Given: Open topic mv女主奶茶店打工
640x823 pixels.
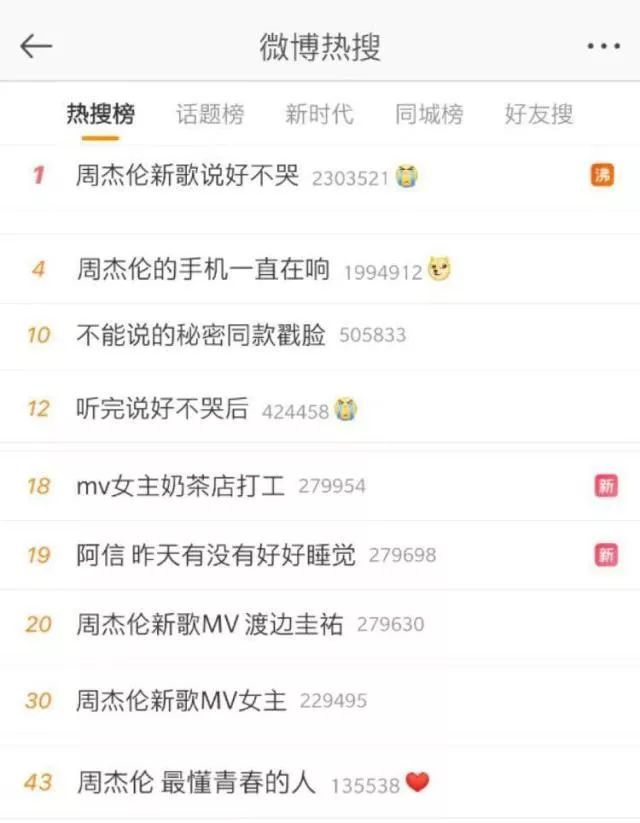Looking at the screenshot, I should 180,486.
